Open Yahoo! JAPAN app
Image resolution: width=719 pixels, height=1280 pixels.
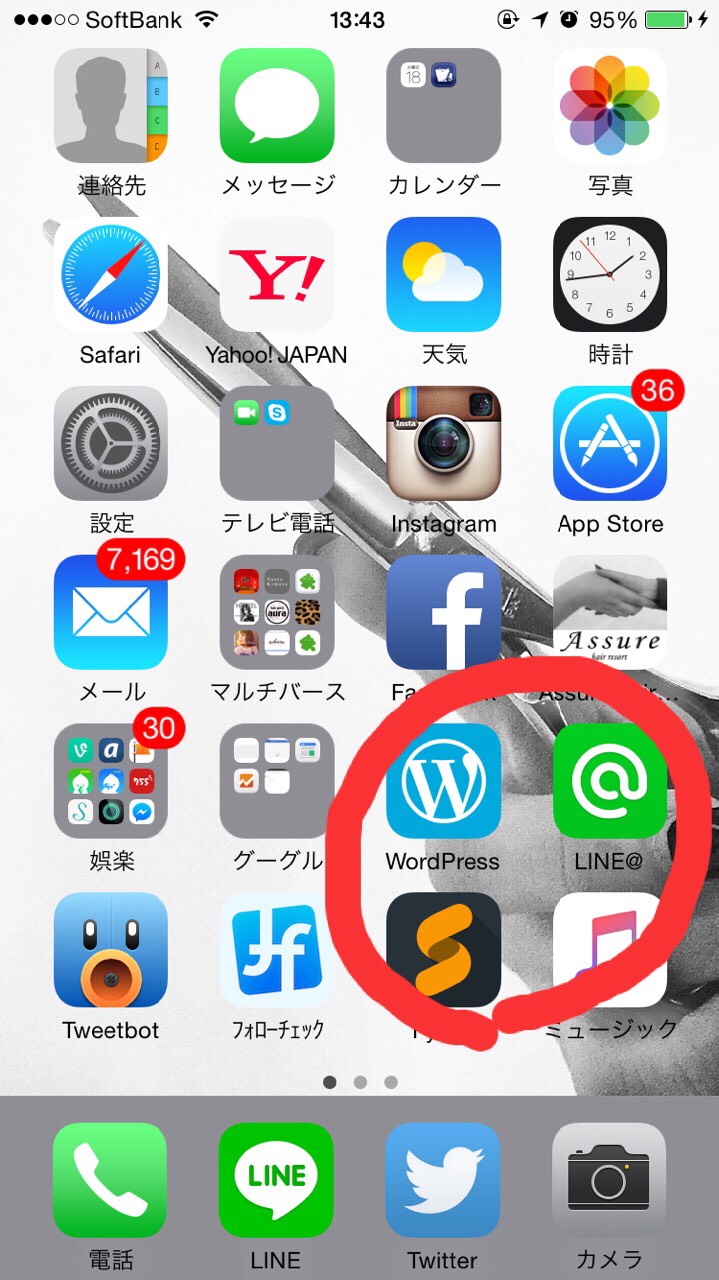pyautogui.click(x=277, y=275)
